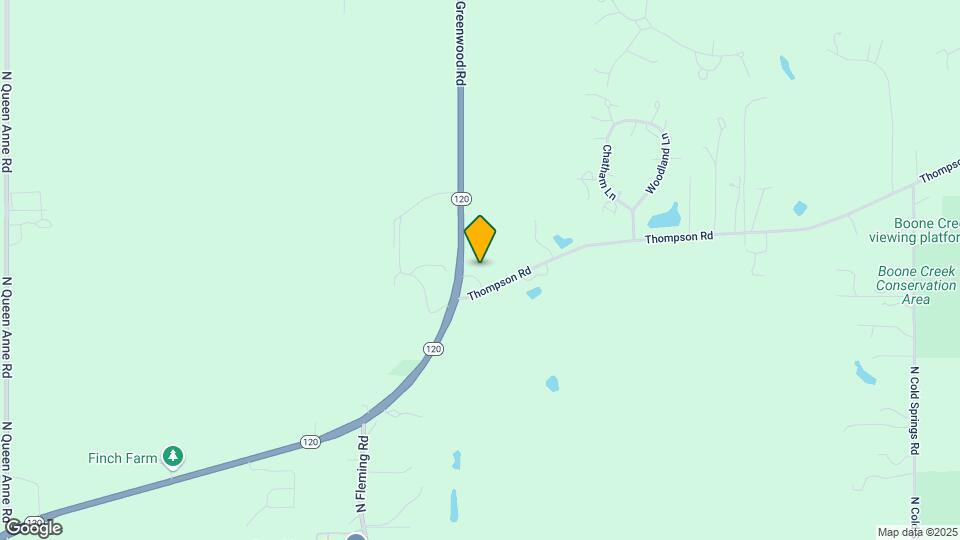Tap the orange location marker near Thompson Rd

[480, 239]
